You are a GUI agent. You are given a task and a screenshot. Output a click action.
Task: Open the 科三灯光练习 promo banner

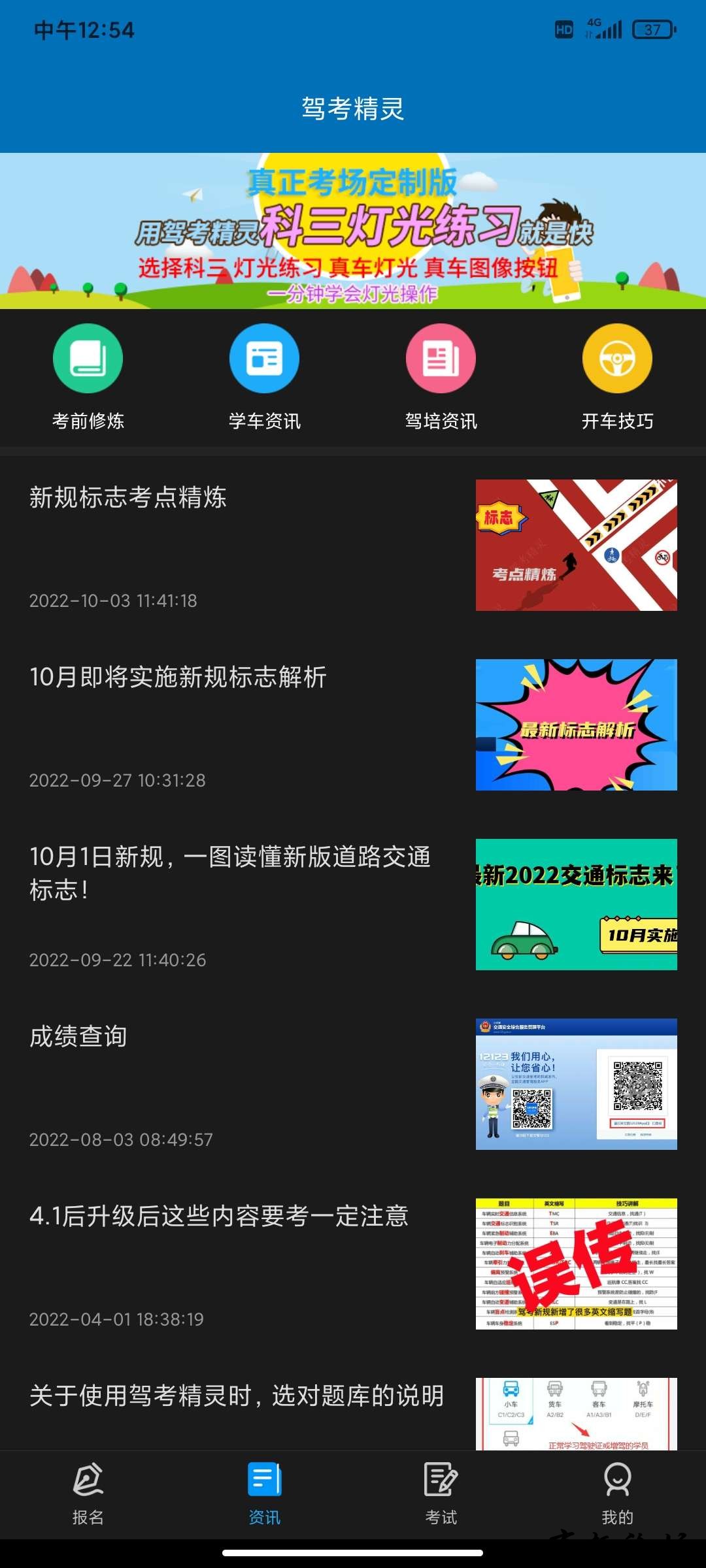[x=353, y=231]
